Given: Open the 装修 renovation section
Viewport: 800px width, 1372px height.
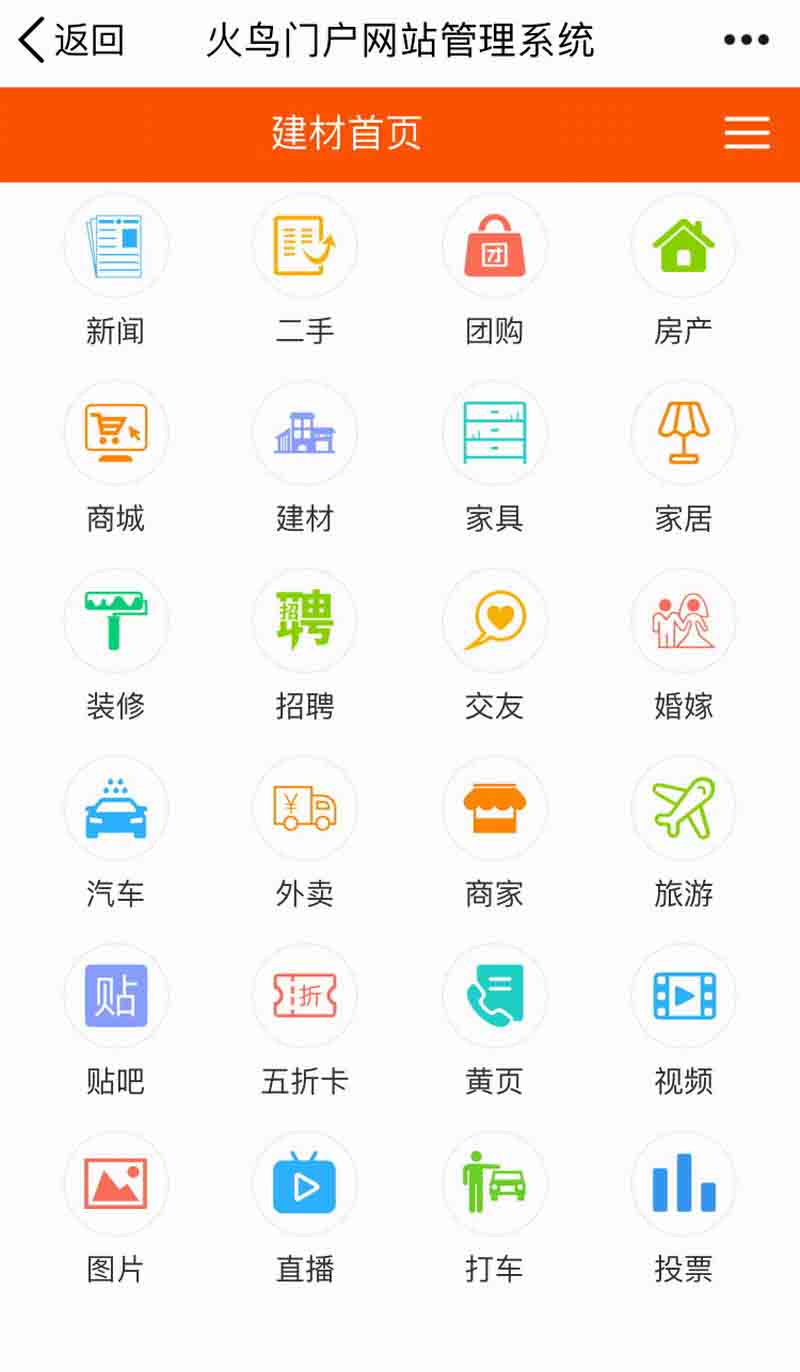Looking at the screenshot, I should (x=116, y=621).
